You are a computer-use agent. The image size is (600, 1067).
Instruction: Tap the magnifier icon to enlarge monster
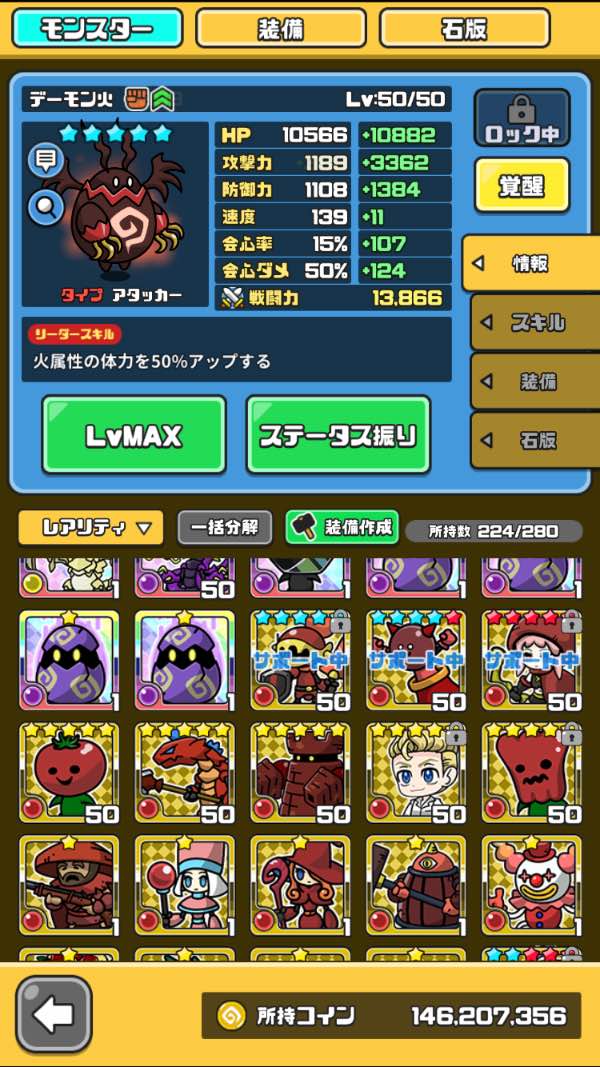[45, 207]
